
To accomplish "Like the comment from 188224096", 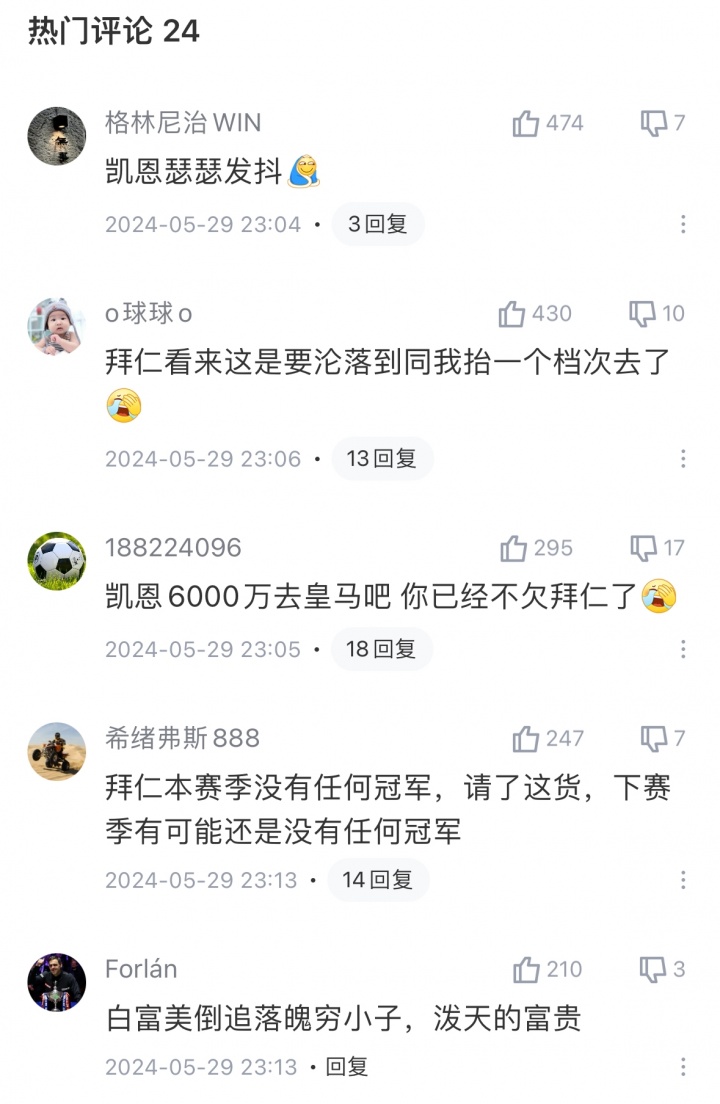I will coord(514,548).
